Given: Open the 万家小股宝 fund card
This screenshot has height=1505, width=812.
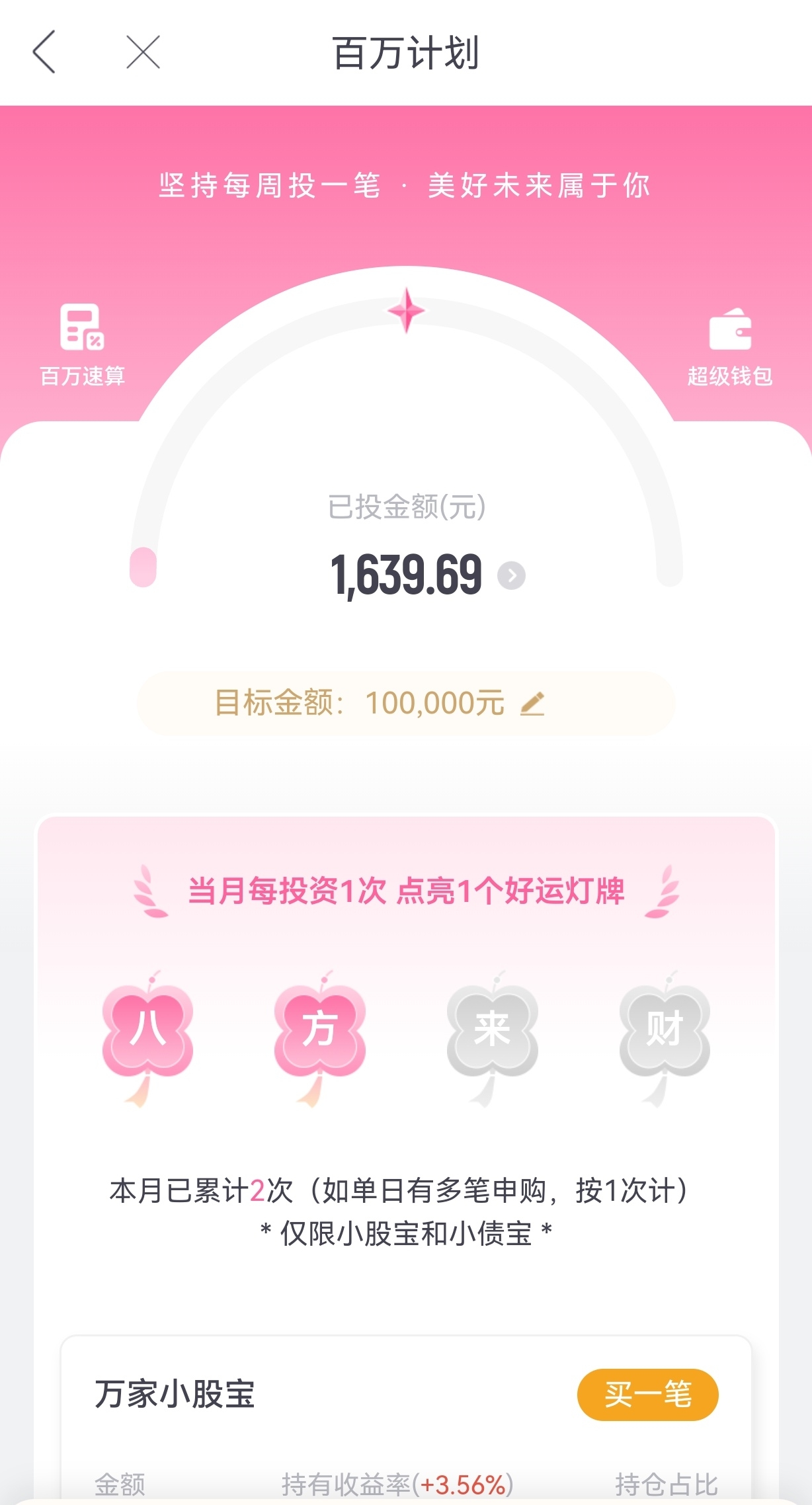Looking at the screenshot, I should pos(406,1419).
